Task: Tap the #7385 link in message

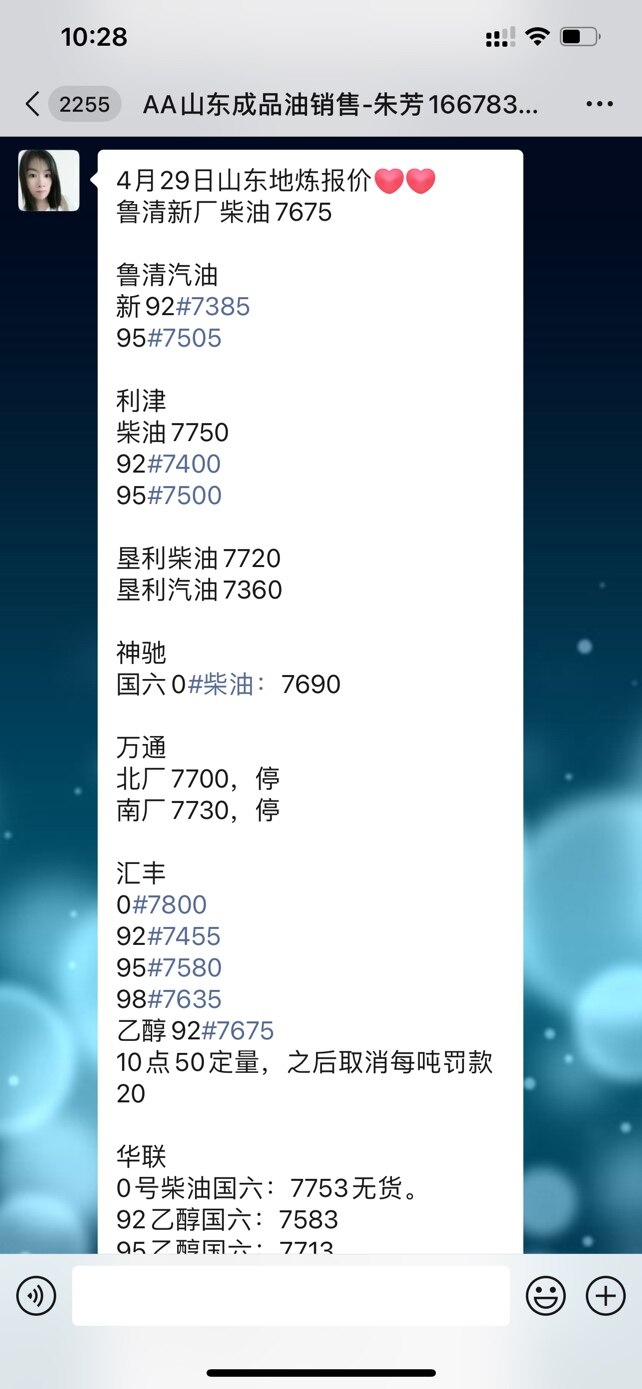Action: click(x=213, y=307)
